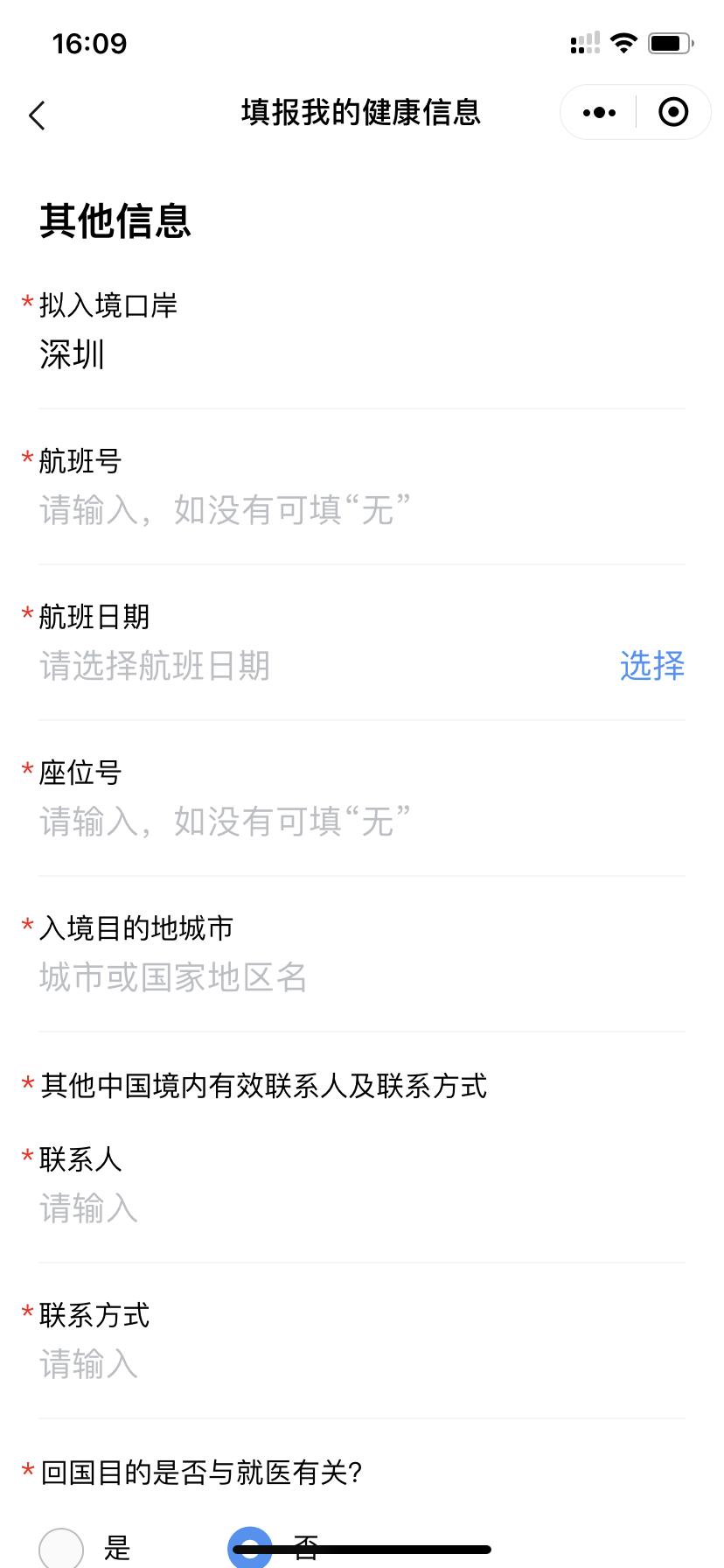Tap the cellular signal bars icon

coord(584,42)
